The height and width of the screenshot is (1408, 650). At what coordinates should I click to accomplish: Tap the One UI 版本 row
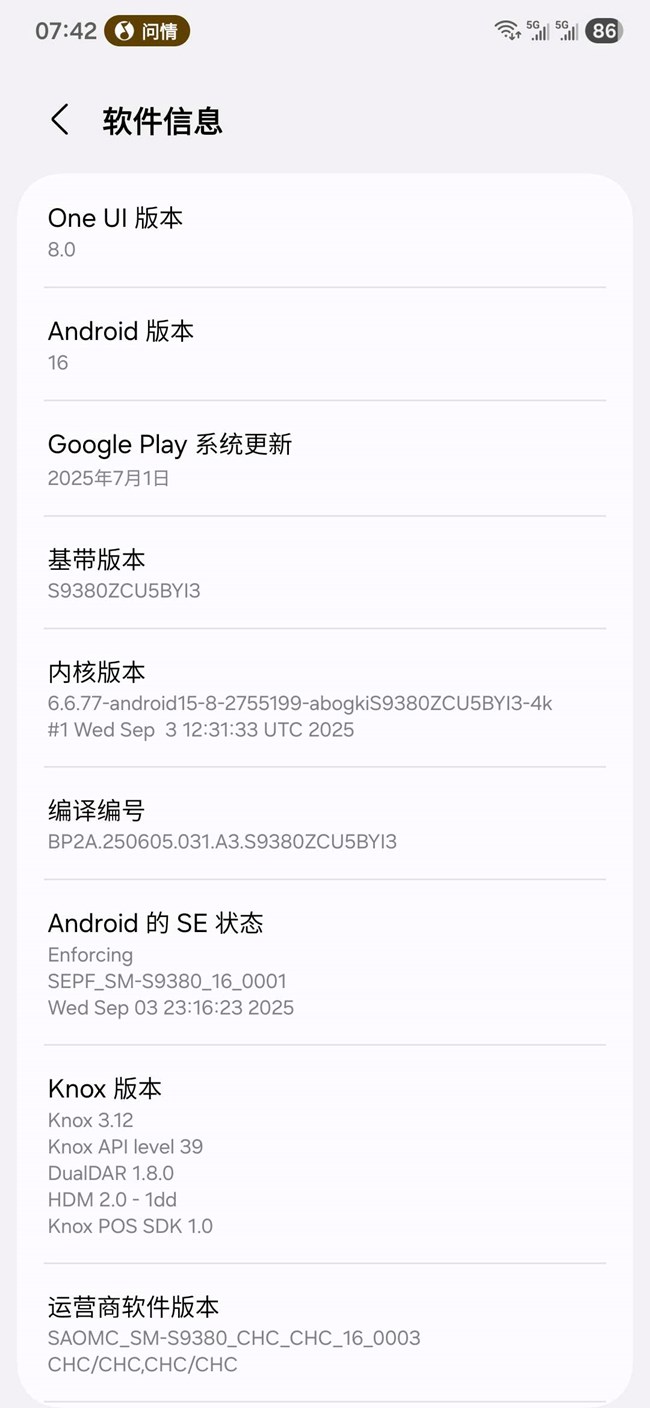[x=324, y=232]
